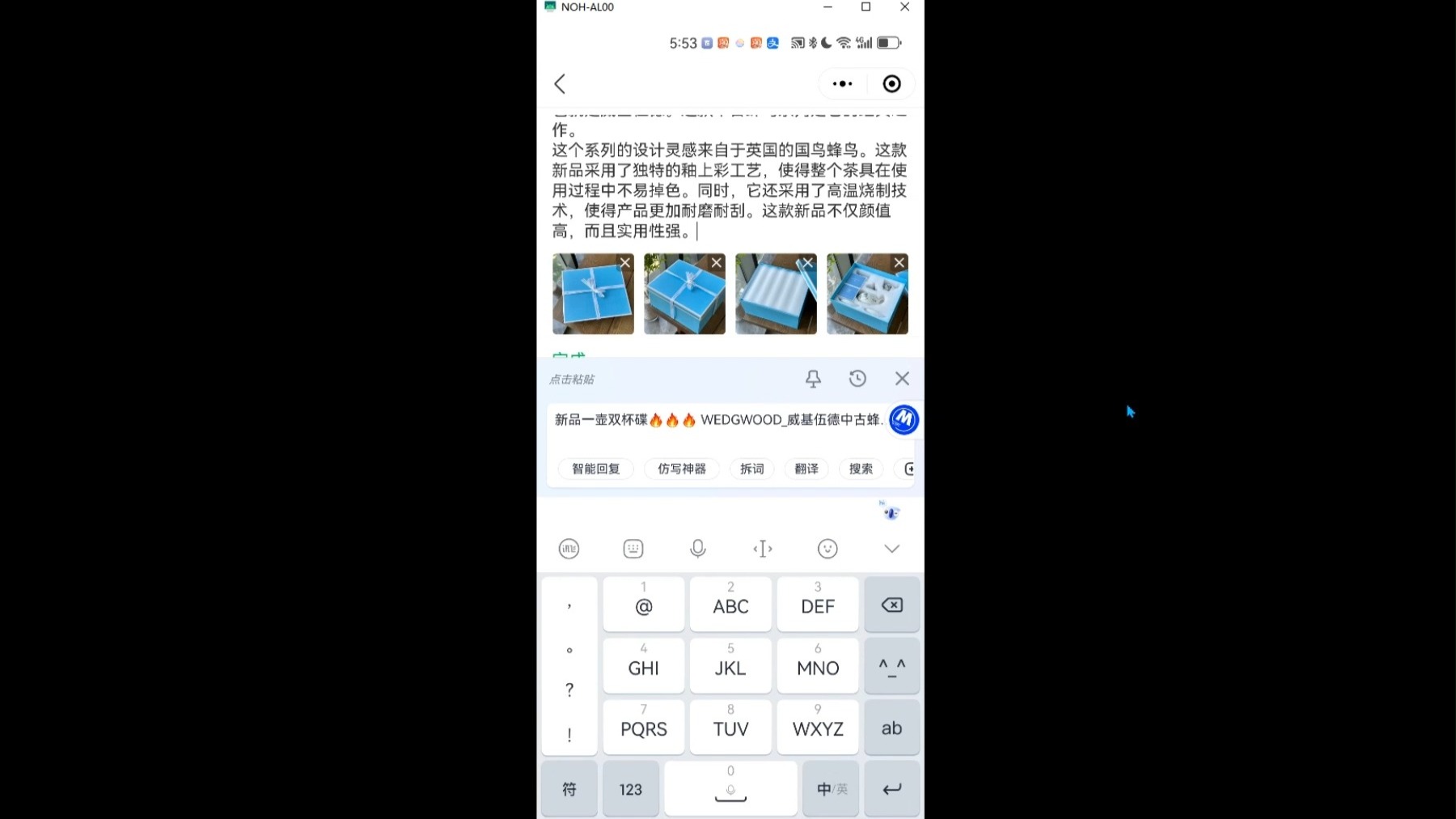
Task: Choose the 翻译 chip
Action: pyautogui.click(x=806, y=469)
